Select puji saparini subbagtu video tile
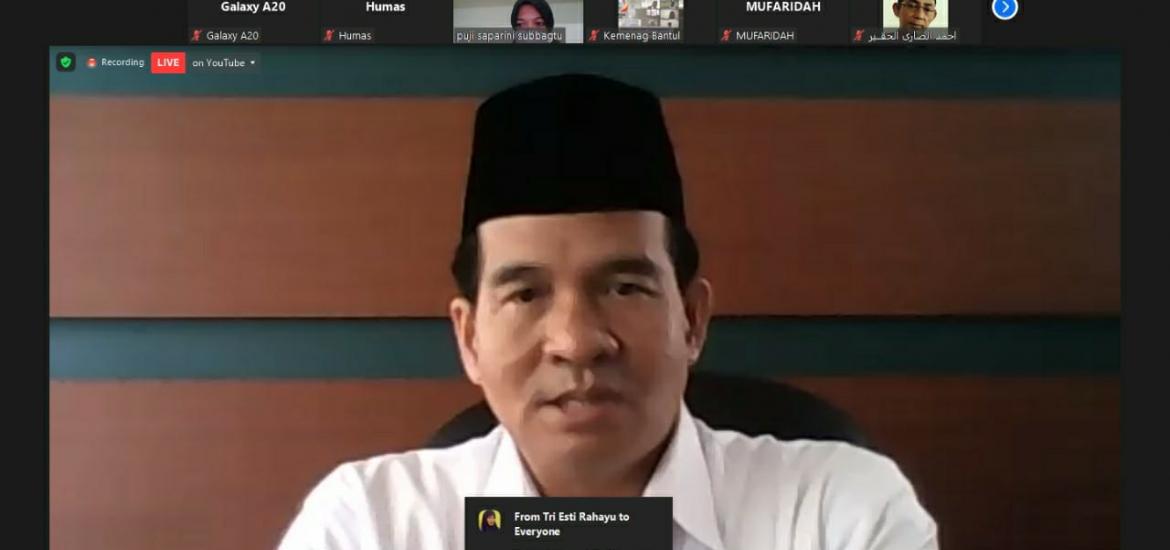The width and height of the screenshot is (1170, 550). click(x=518, y=20)
